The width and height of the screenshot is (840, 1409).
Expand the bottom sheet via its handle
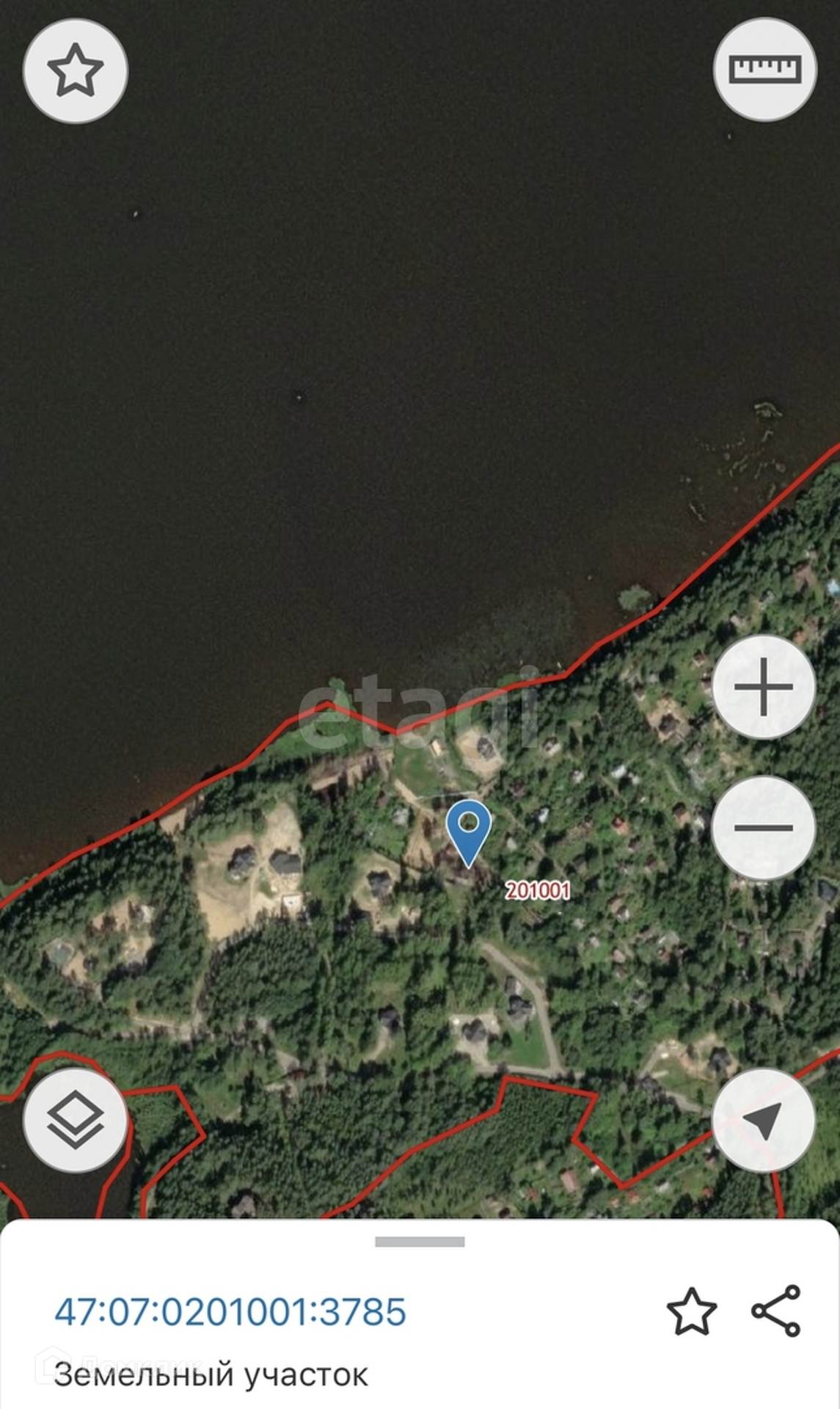[x=420, y=1242]
